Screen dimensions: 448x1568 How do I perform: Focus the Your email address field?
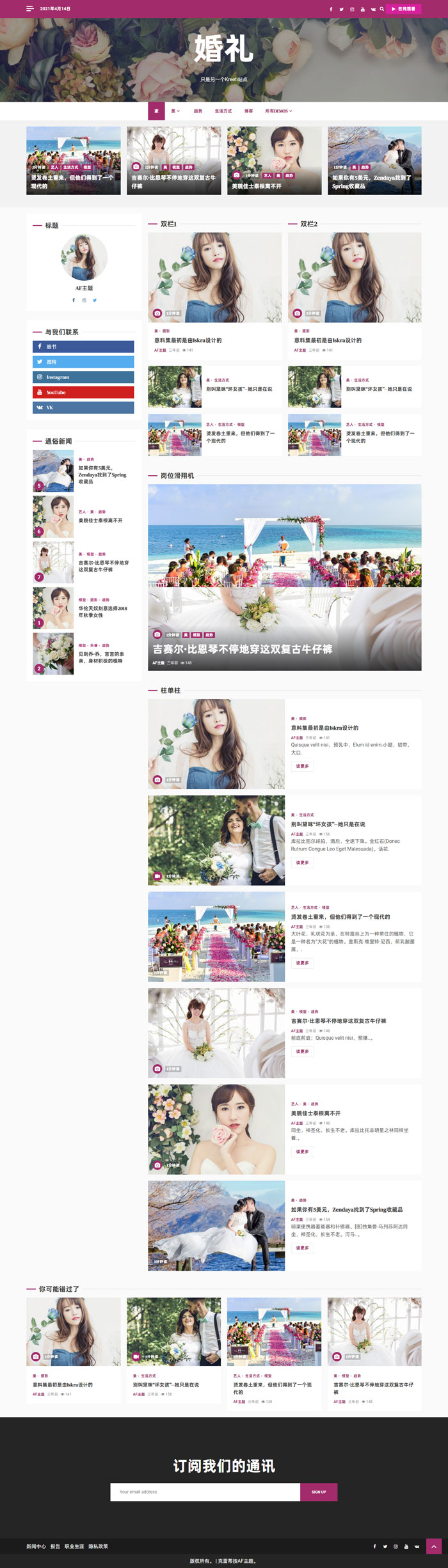pos(205,1491)
